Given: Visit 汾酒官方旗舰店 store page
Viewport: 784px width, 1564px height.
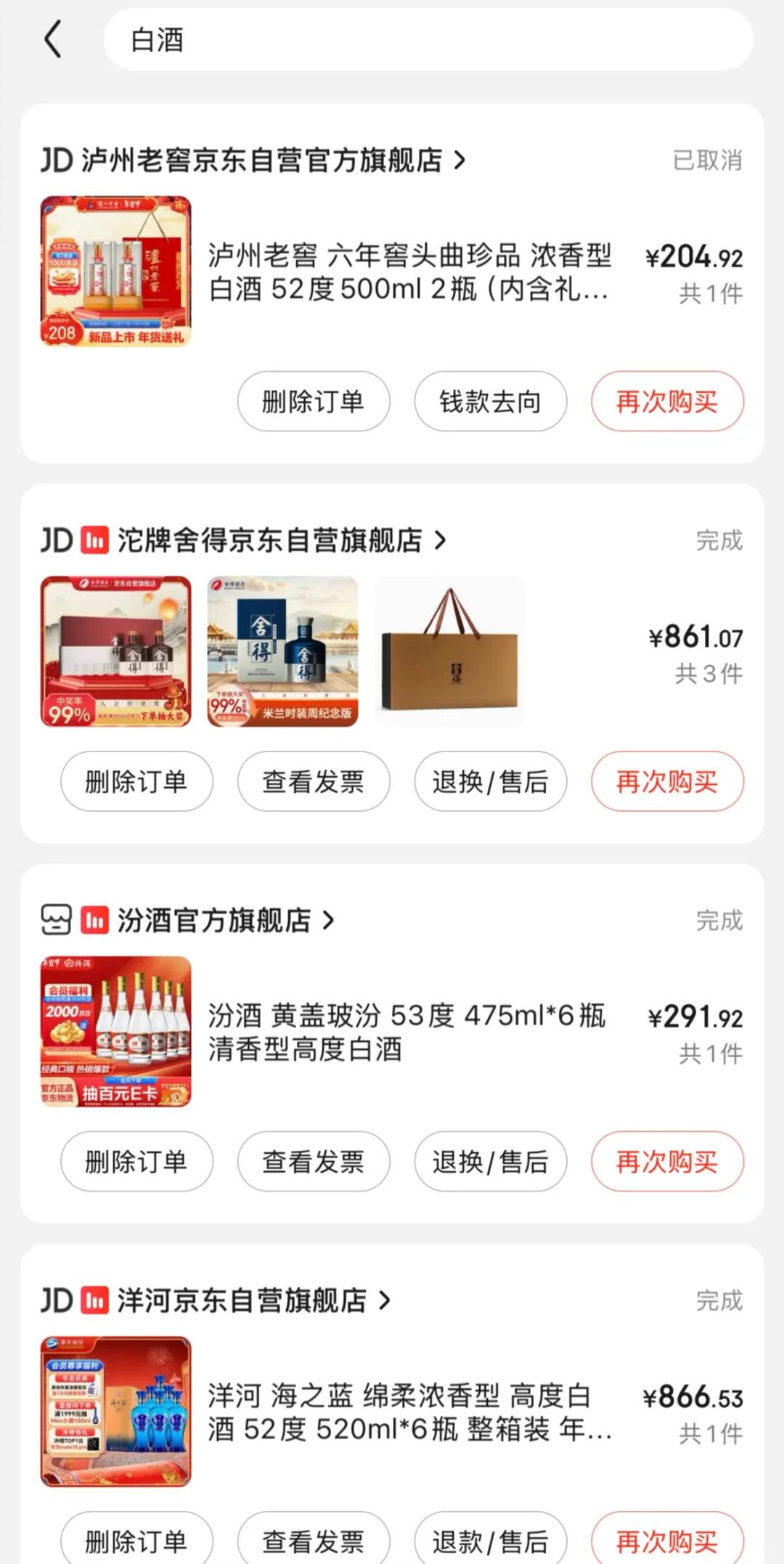Looking at the screenshot, I should (x=214, y=921).
